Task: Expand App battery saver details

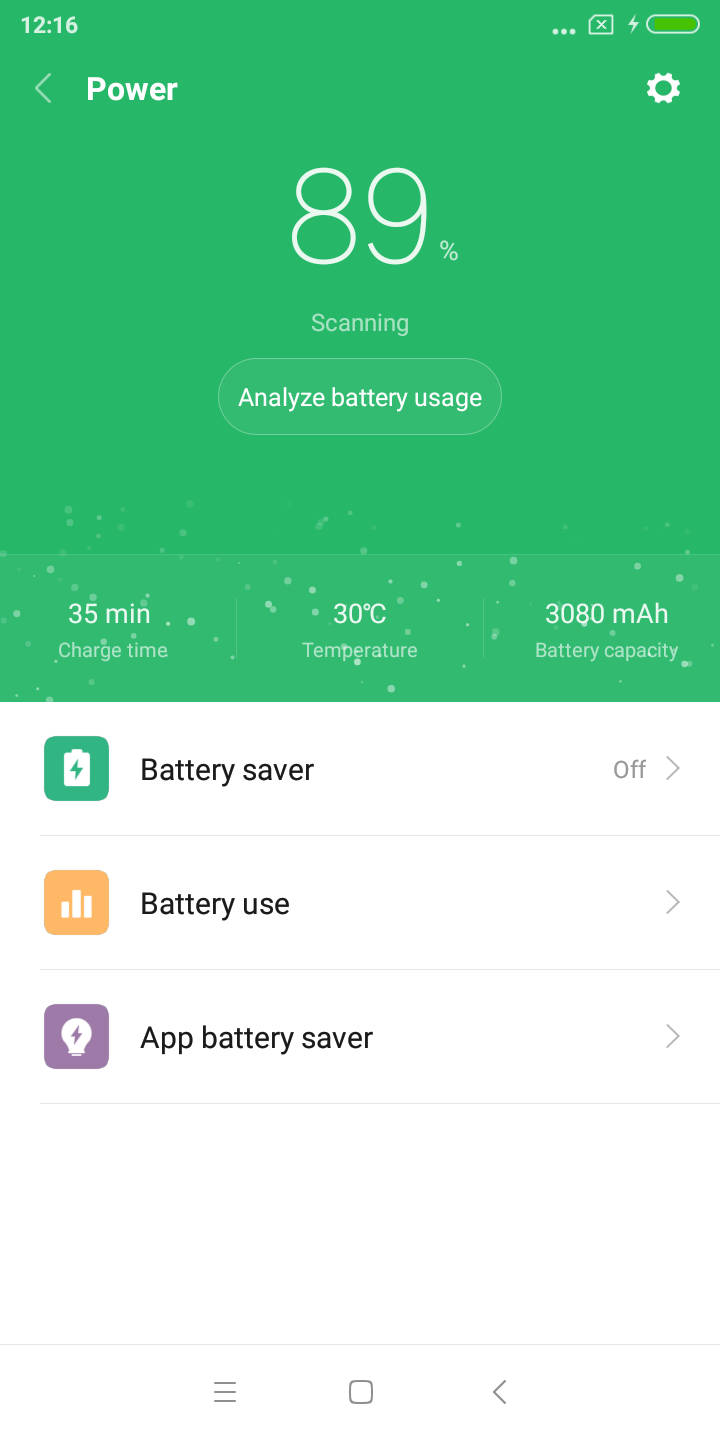Action: pyautogui.click(x=673, y=1036)
